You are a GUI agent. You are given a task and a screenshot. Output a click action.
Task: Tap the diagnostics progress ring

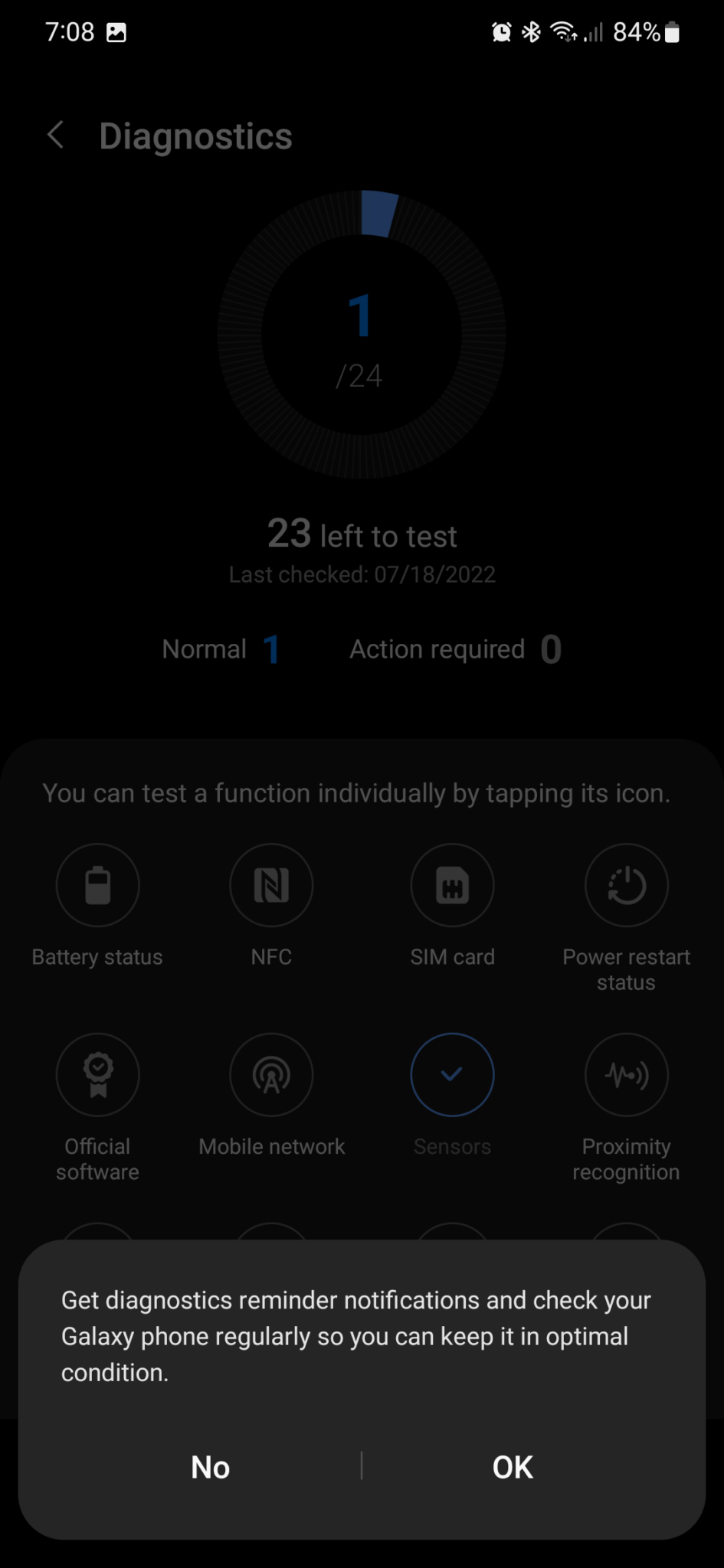pos(362,335)
